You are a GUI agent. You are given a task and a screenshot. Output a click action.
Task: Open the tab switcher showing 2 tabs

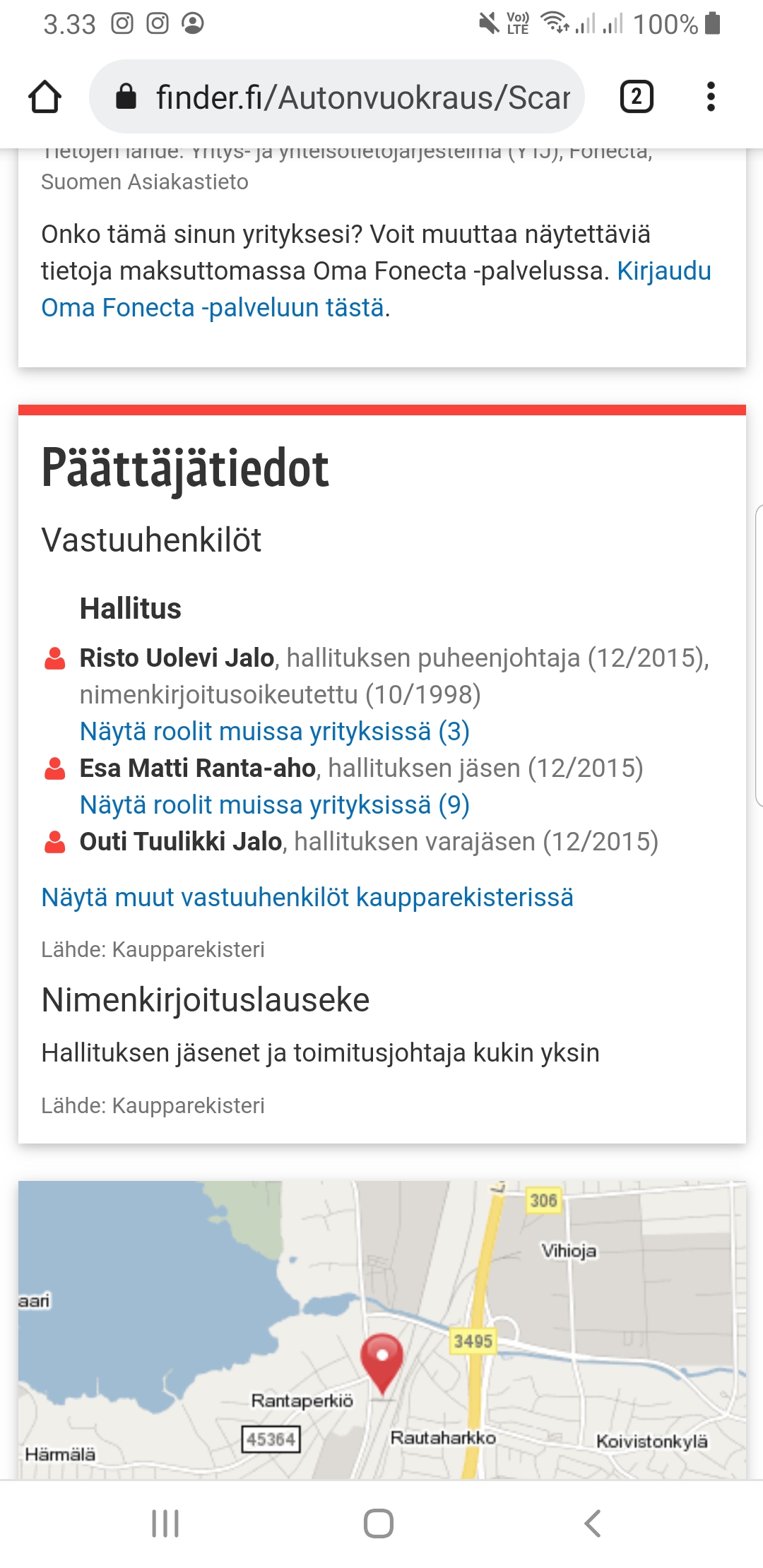tap(637, 97)
